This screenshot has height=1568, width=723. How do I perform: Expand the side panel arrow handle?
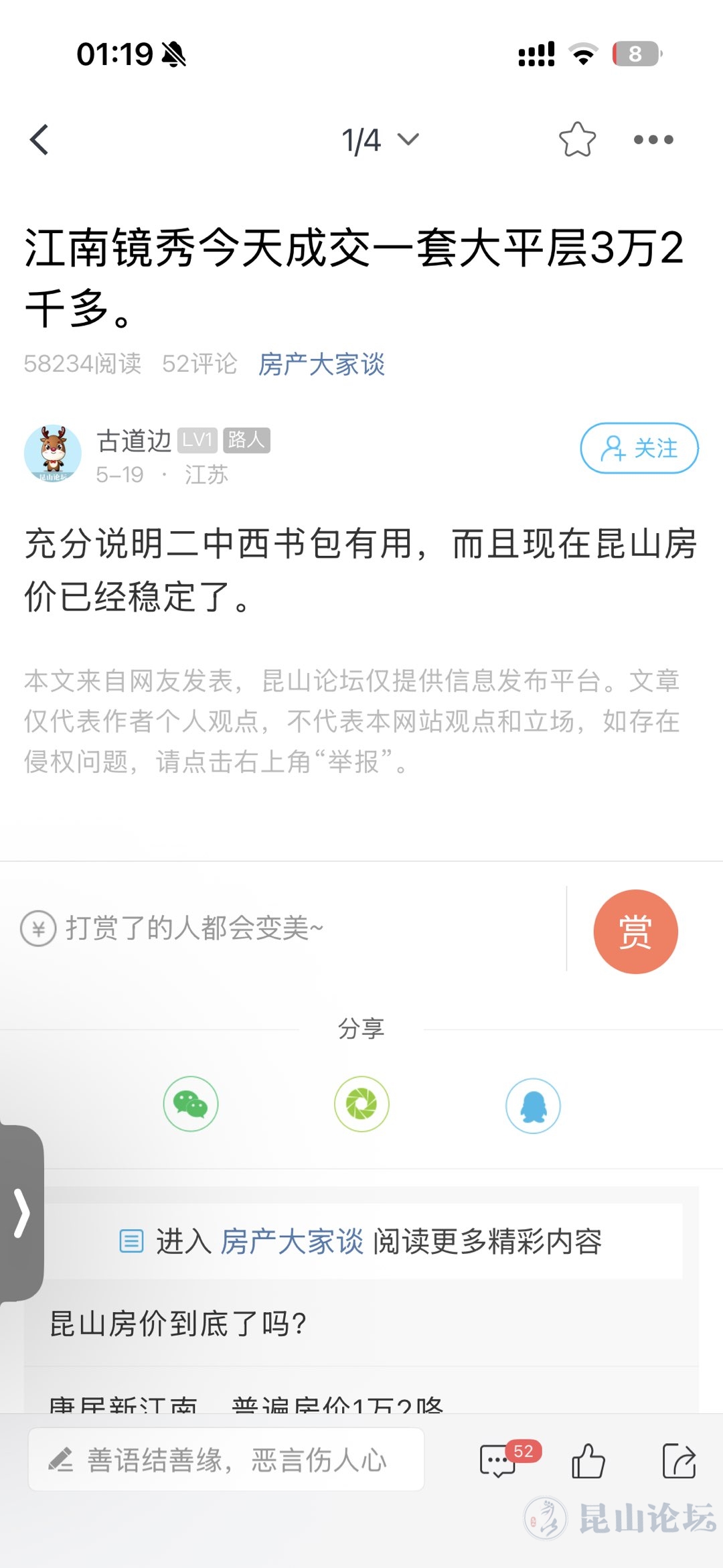pyautogui.click(x=22, y=1212)
